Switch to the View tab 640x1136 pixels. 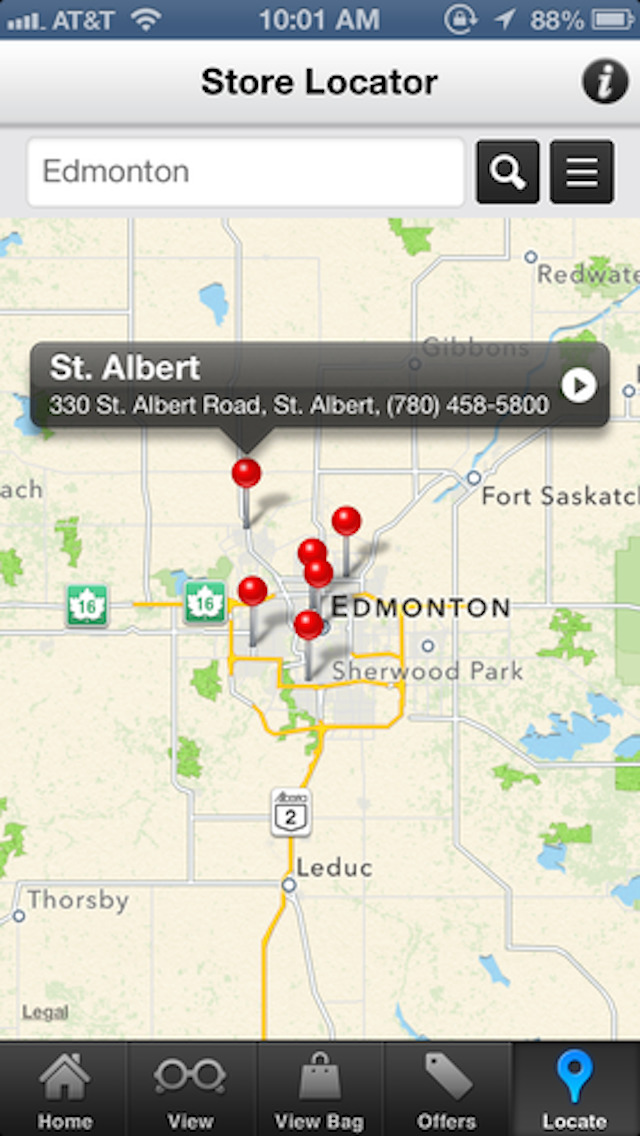[190, 1090]
